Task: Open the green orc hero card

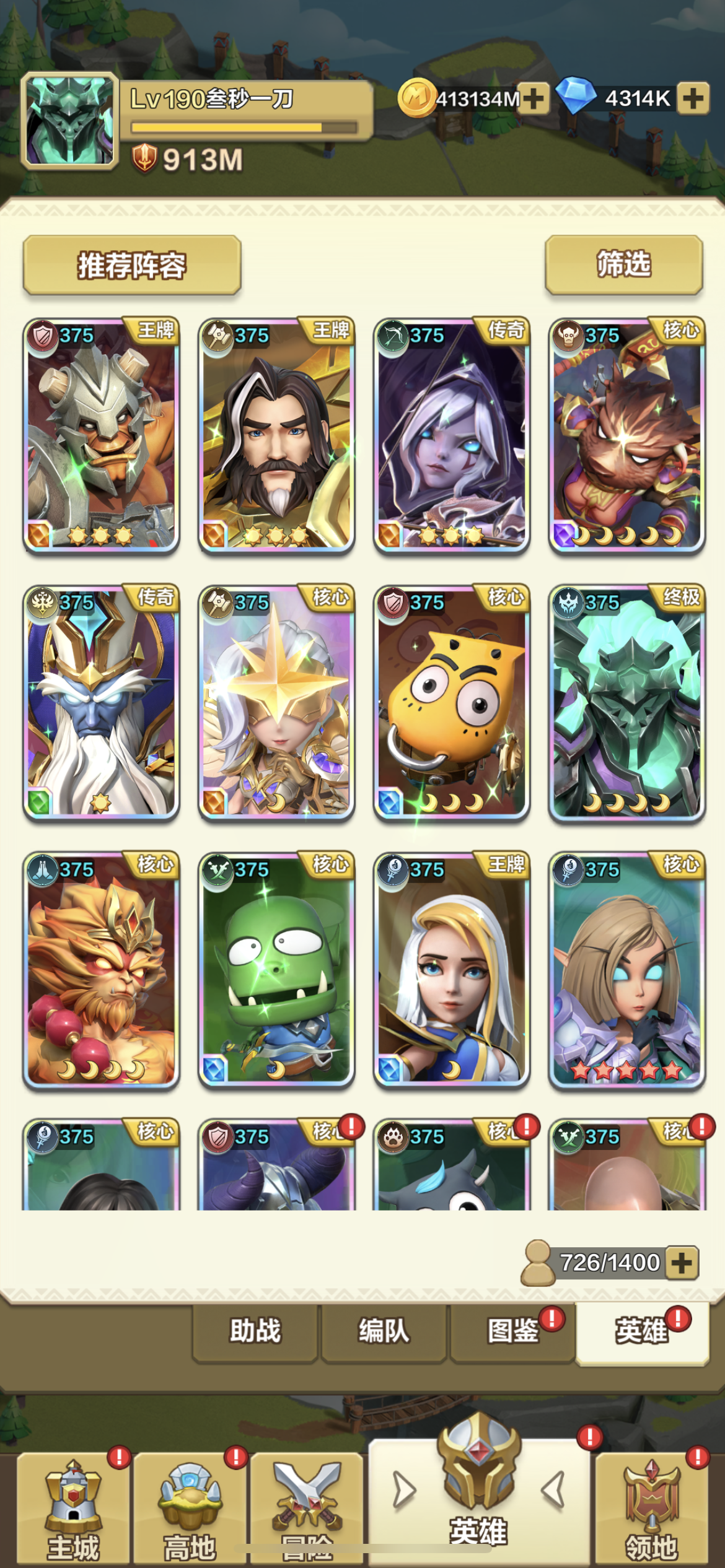Action: [x=276, y=970]
